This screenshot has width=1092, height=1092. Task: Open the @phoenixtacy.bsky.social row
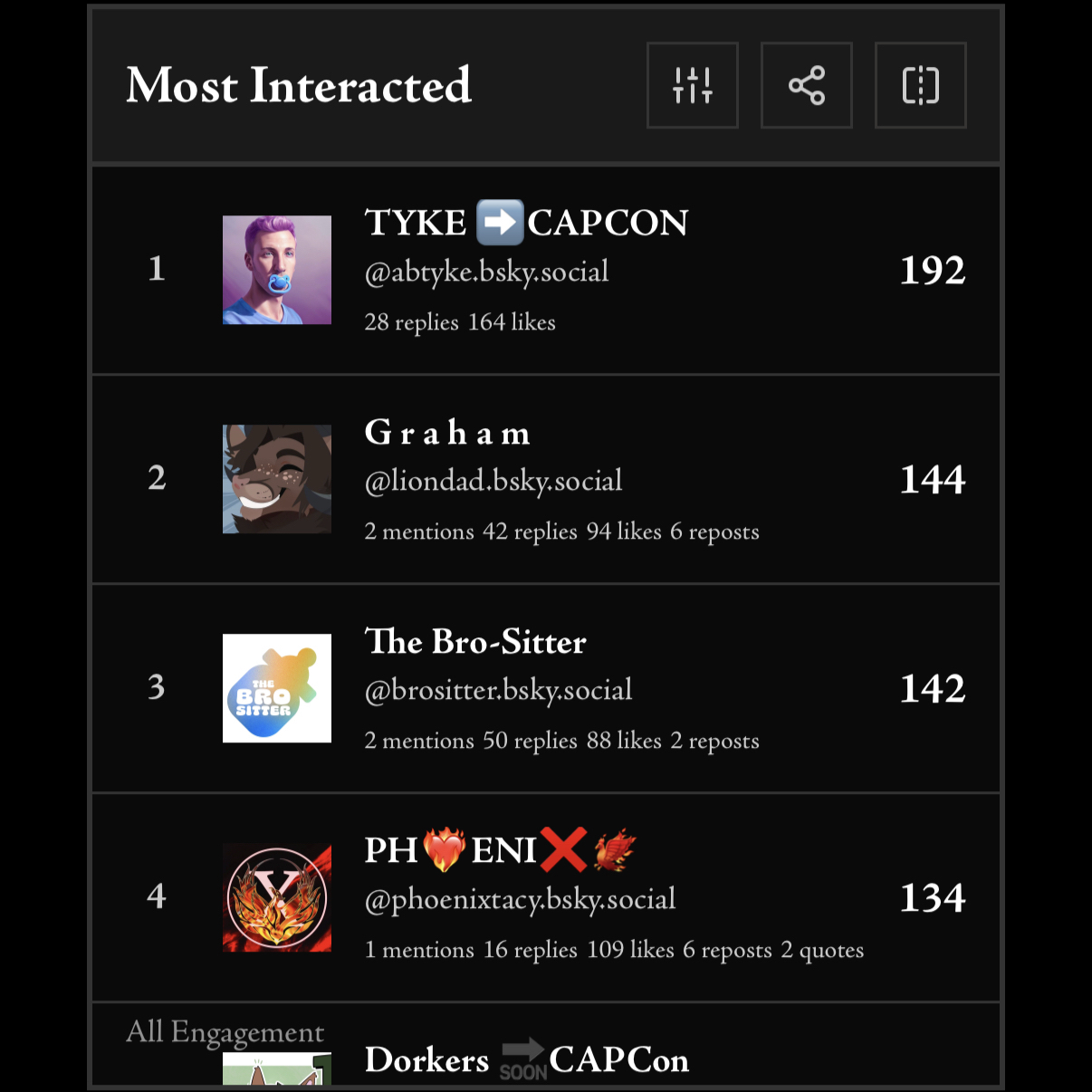tap(546, 897)
